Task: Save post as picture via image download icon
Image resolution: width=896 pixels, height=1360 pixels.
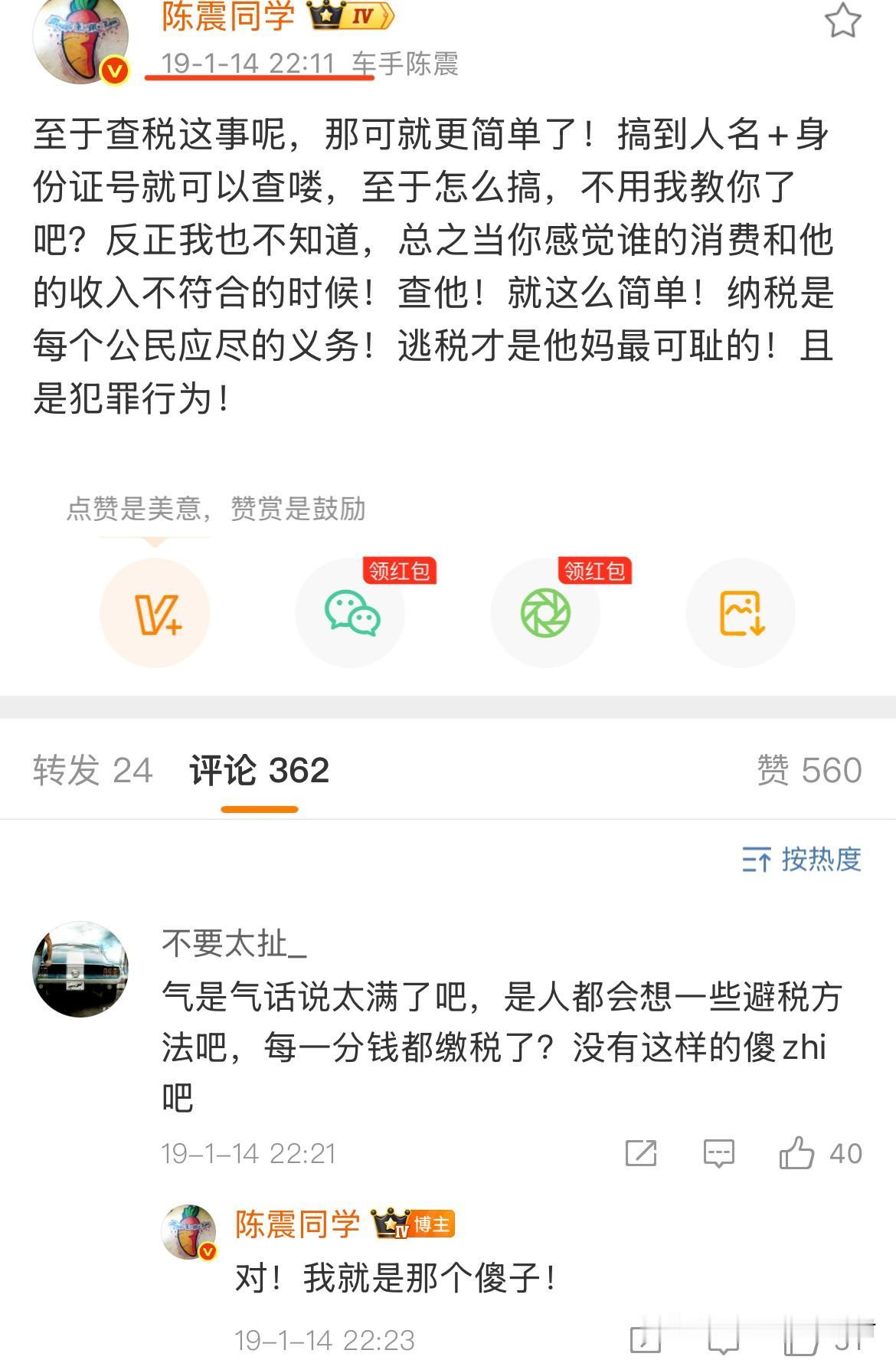Action: 740,611
